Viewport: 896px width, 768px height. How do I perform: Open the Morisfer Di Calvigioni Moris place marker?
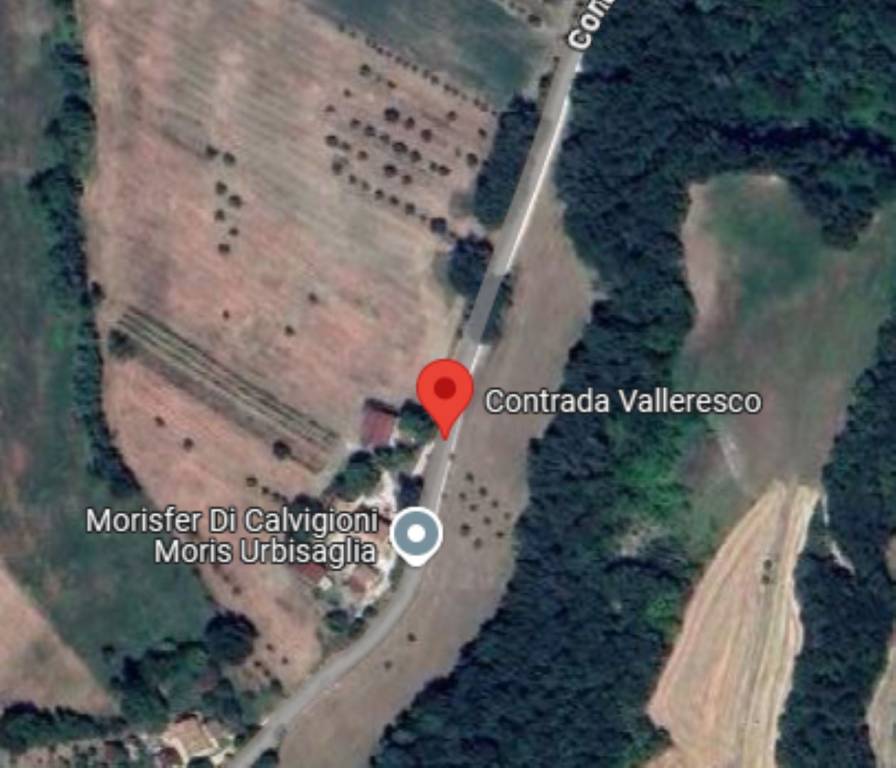416,534
